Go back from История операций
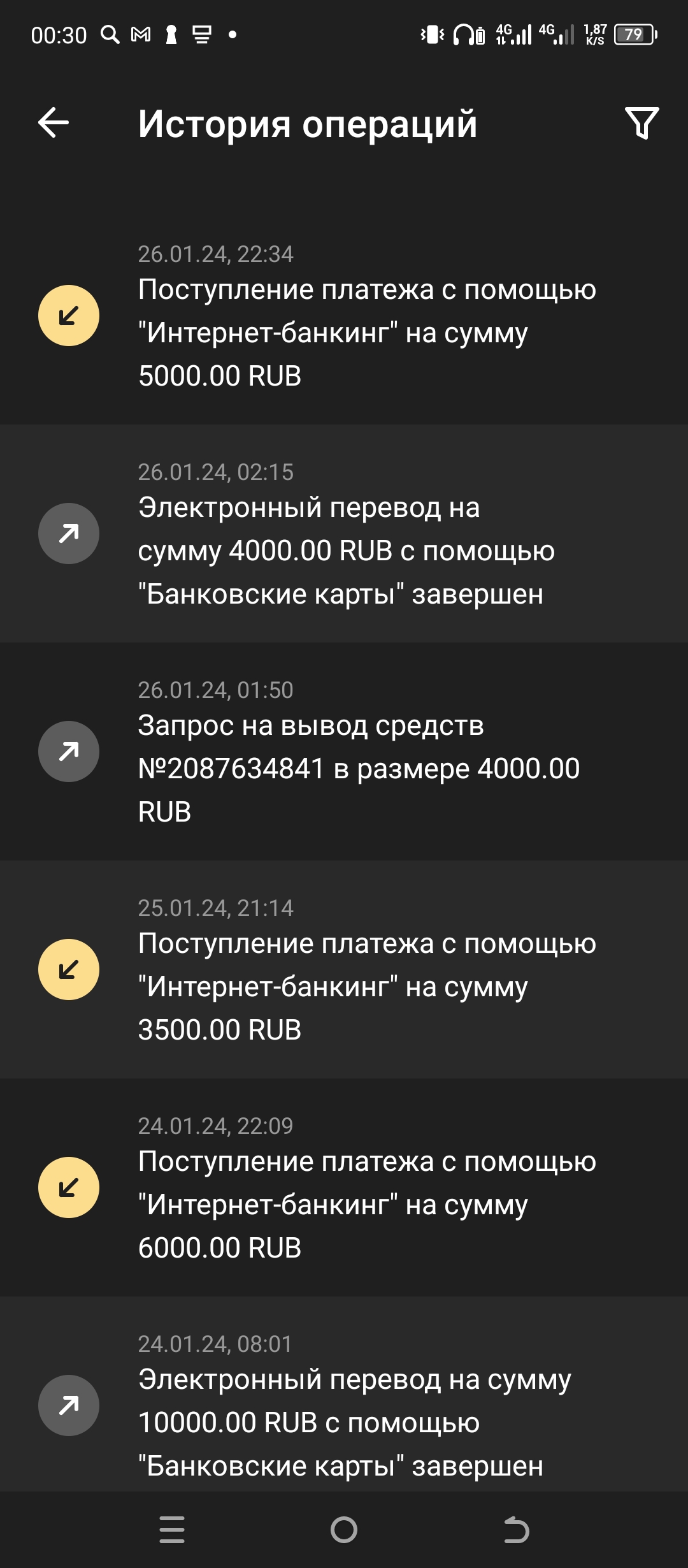 pos(54,123)
